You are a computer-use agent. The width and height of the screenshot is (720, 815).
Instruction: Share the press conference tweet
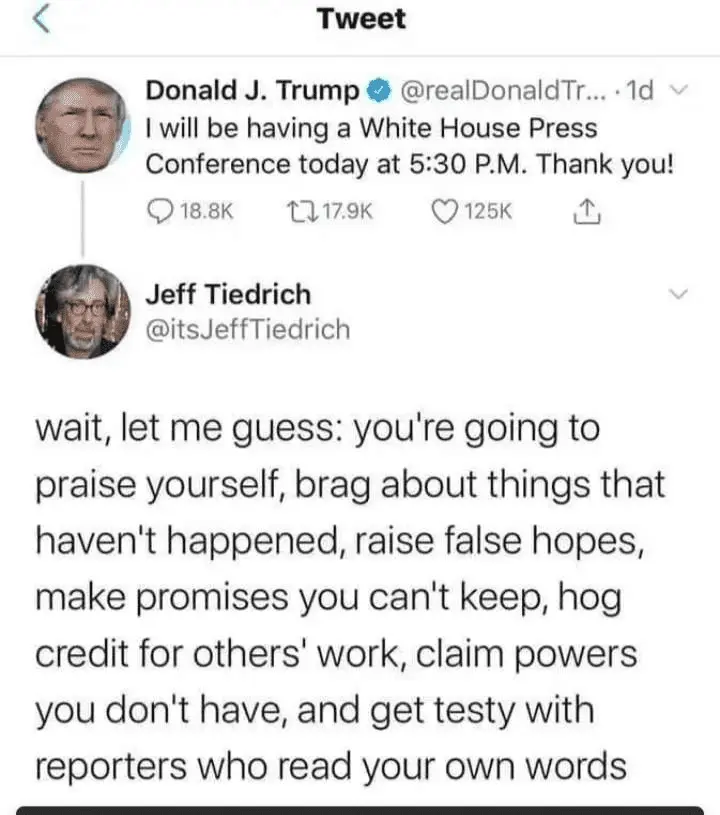585,210
